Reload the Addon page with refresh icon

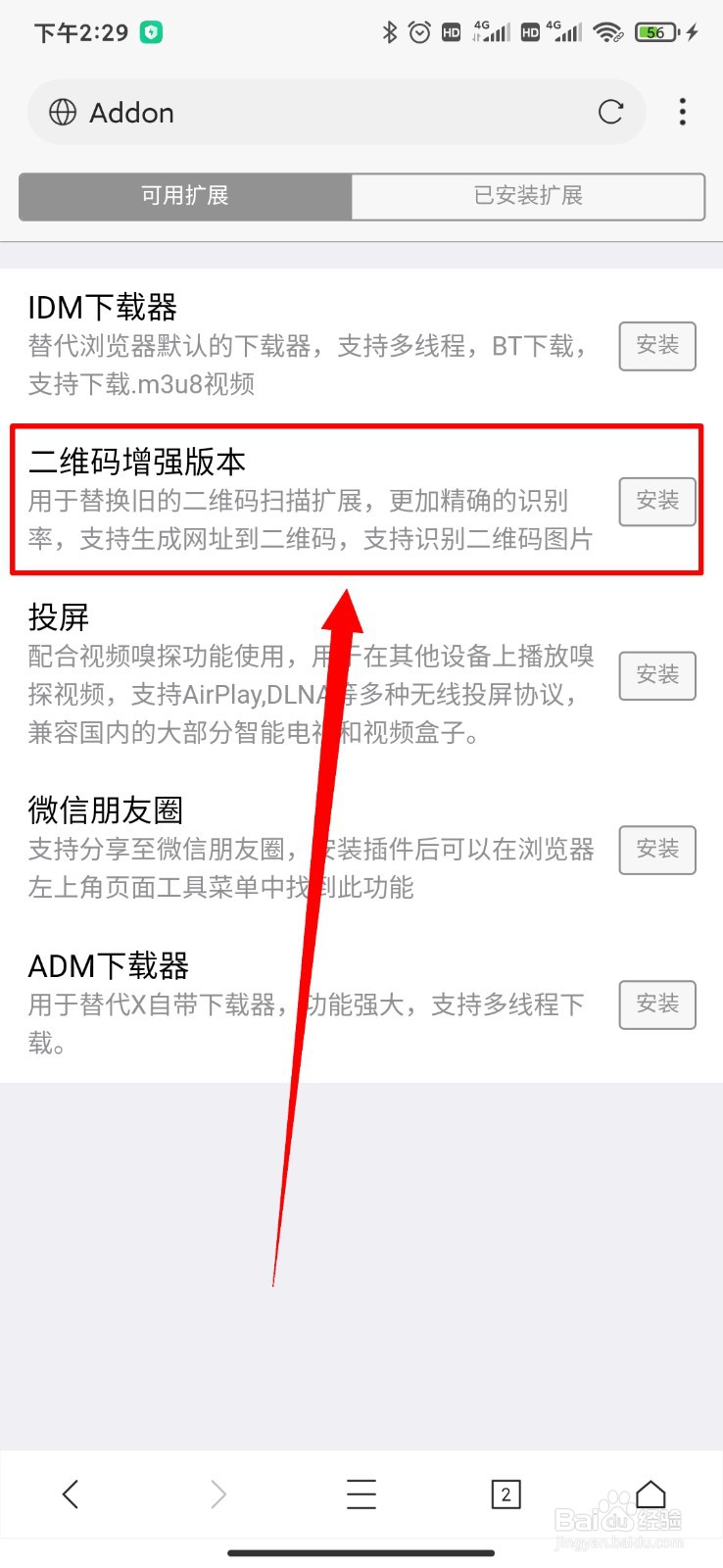[x=610, y=112]
